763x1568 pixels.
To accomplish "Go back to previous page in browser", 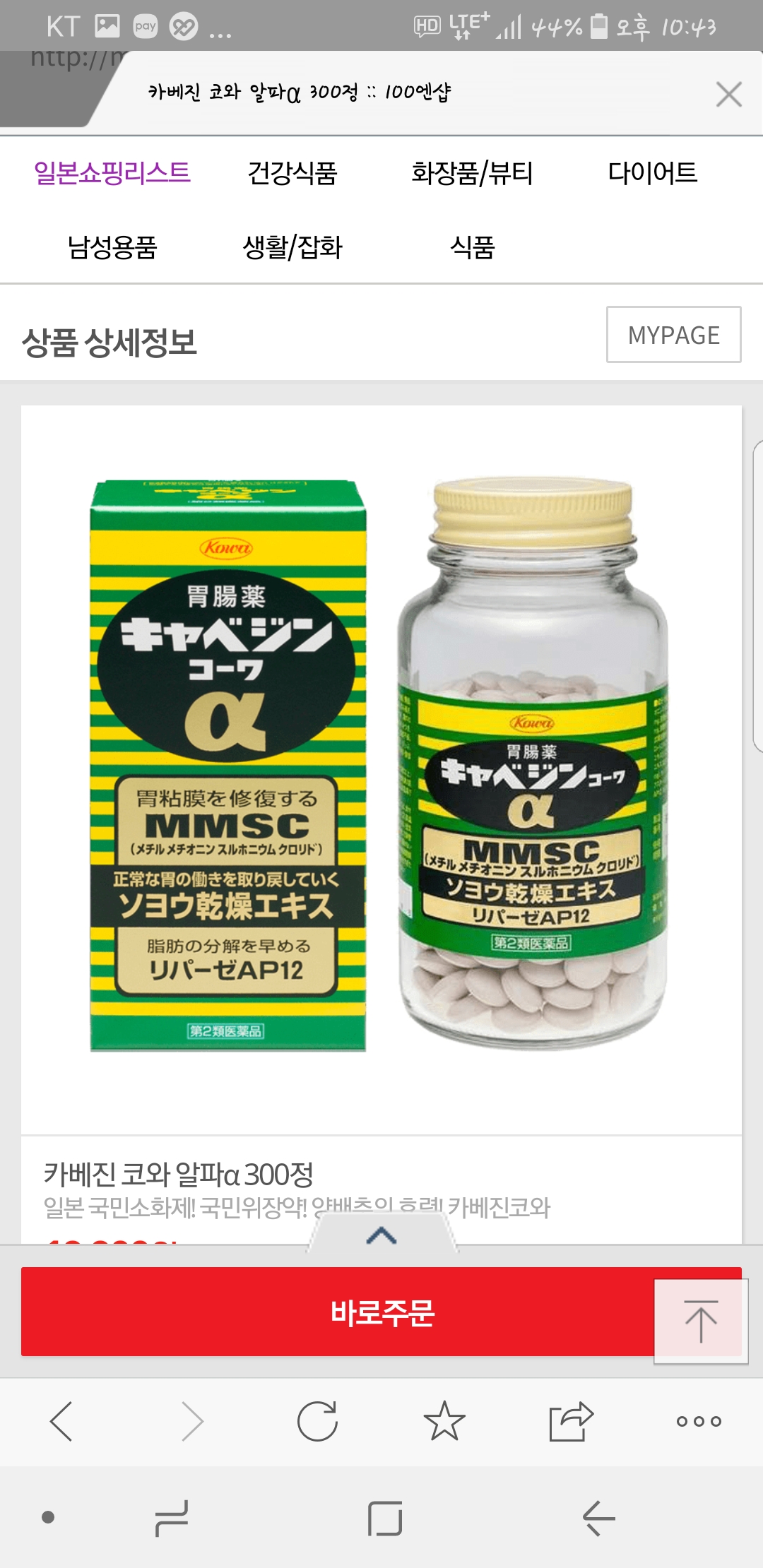I will (x=62, y=1421).
